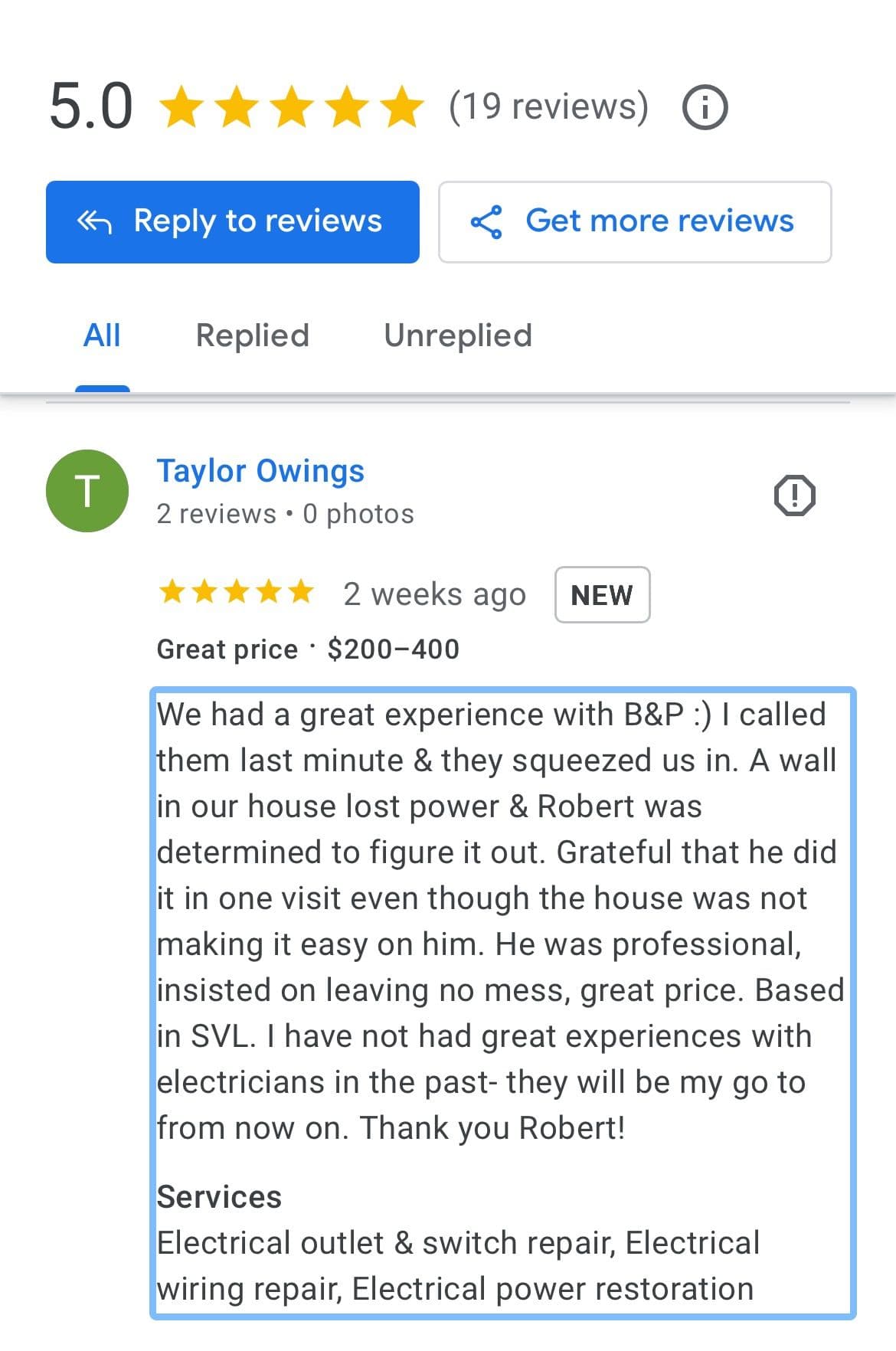Open Taylor Owings' reviewer profile
The width and height of the screenshot is (896, 1351).
point(260,470)
